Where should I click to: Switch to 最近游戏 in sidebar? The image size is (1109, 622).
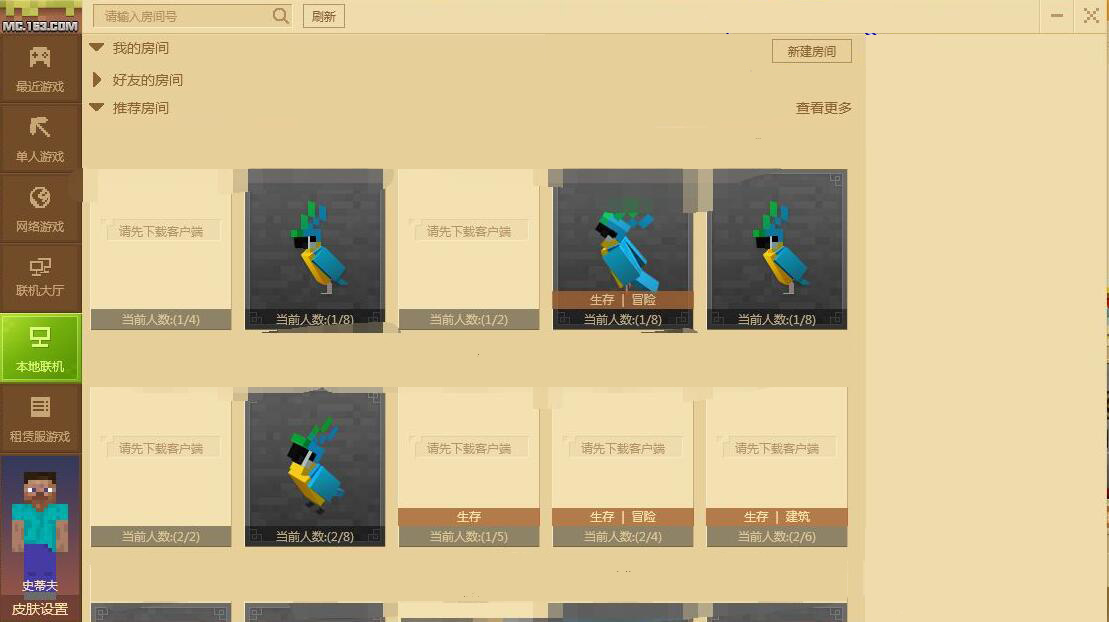(40, 69)
